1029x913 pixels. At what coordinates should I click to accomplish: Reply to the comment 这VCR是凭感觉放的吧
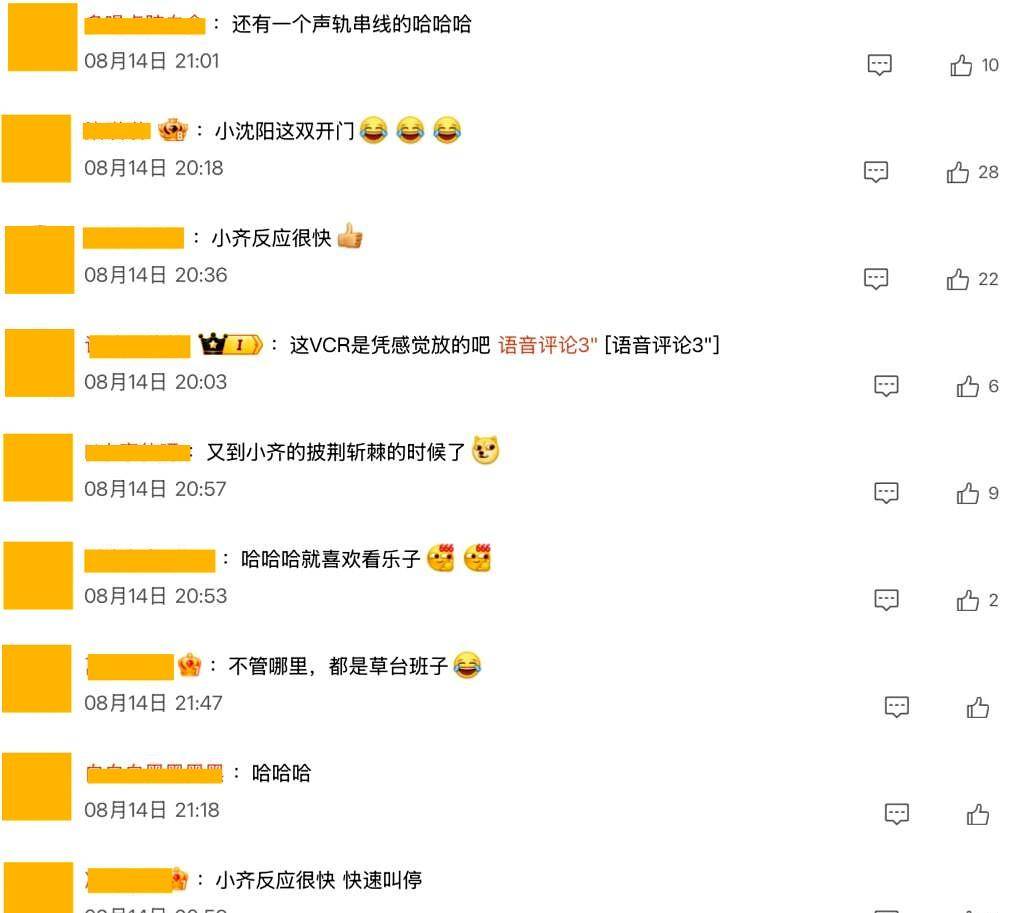tap(886, 385)
